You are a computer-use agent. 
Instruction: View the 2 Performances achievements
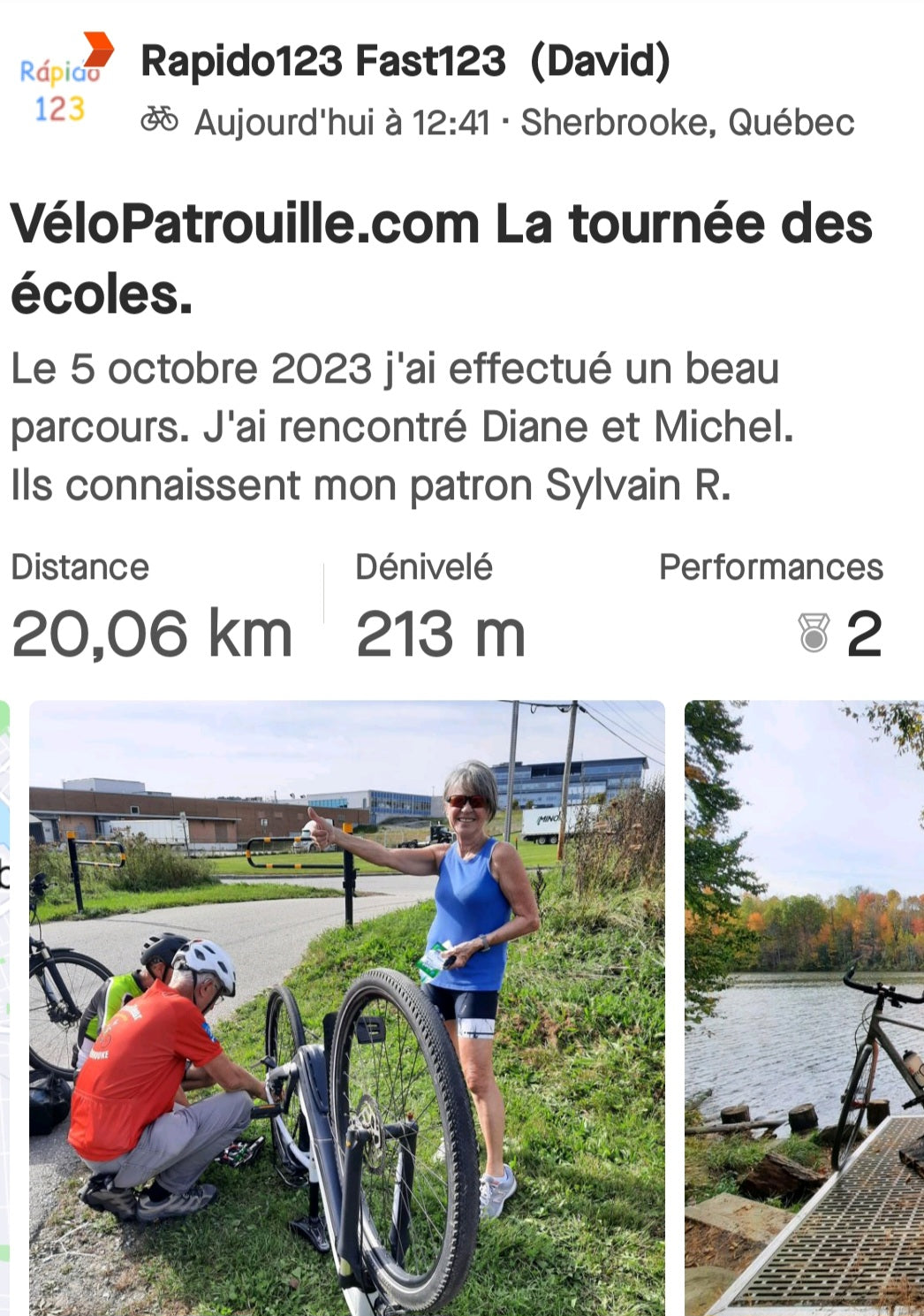click(839, 633)
